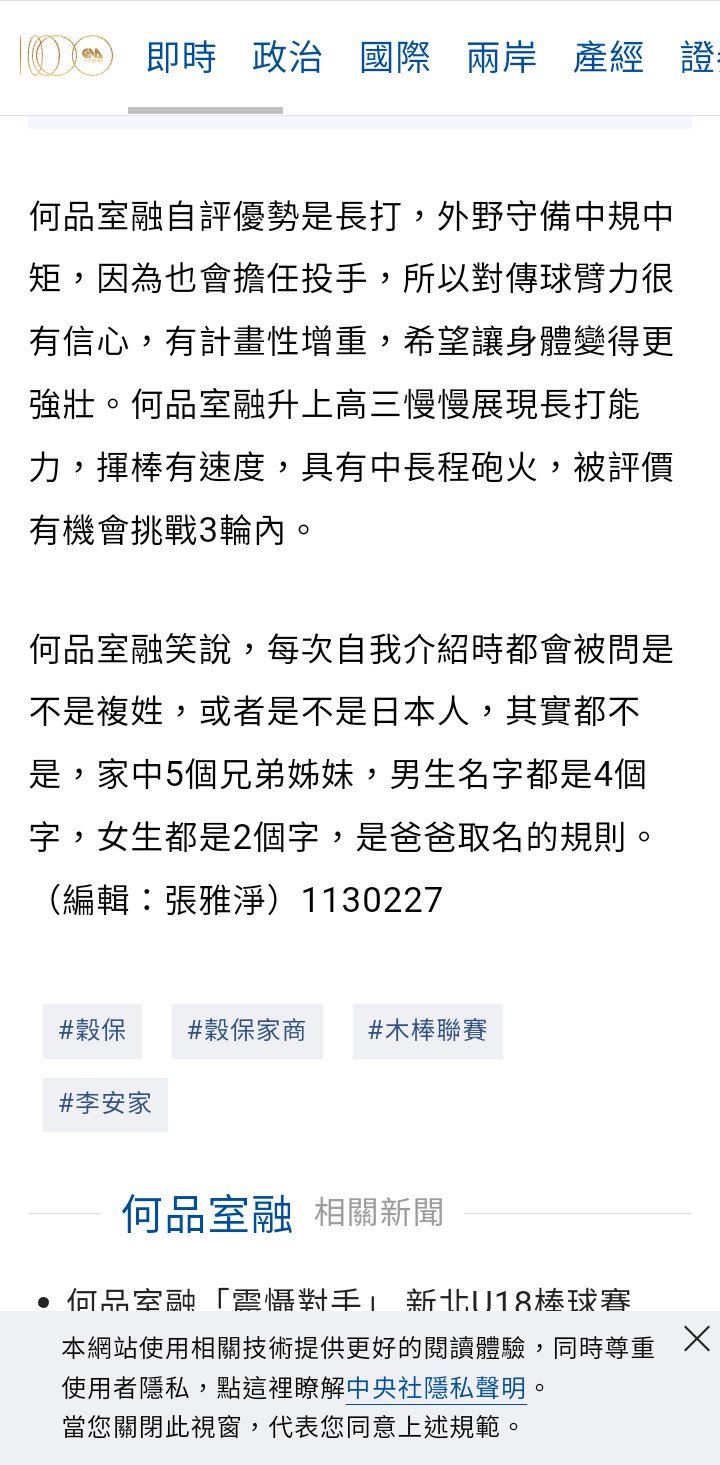Open the 中央社隱私聲明 link

436,1388
